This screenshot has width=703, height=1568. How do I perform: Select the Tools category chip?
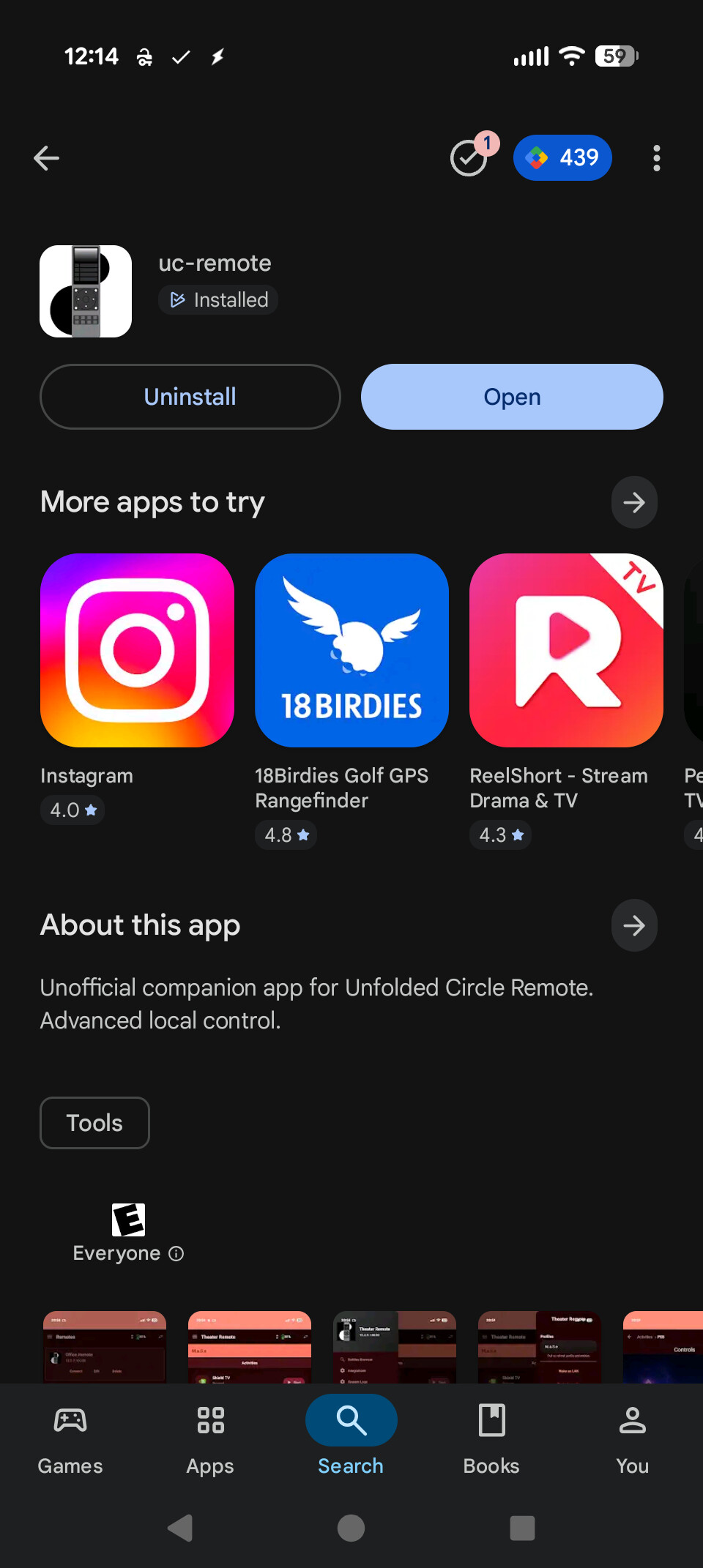coord(94,1123)
